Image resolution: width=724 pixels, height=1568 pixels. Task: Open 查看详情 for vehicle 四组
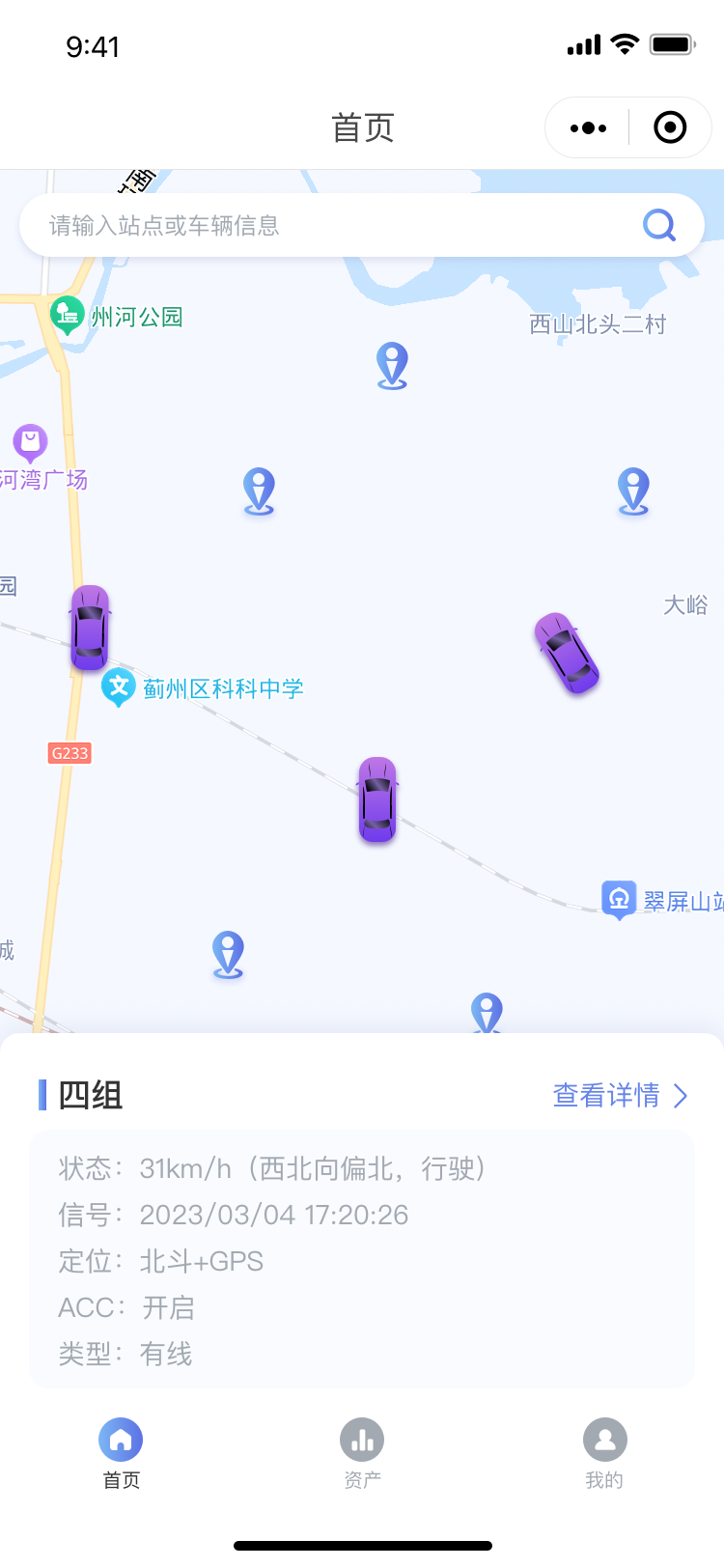620,1095
